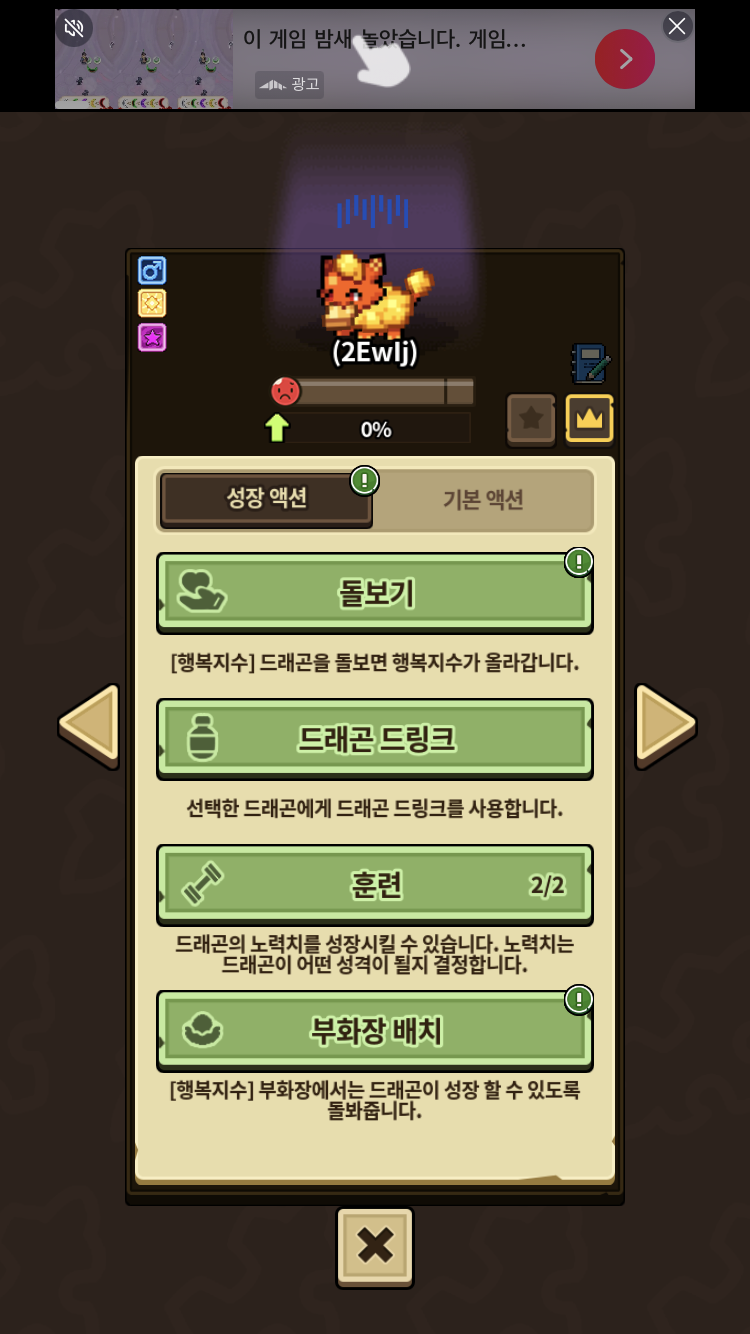Tap the star favorite button
The height and width of the screenshot is (1334, 750).
tap(531, 419)
